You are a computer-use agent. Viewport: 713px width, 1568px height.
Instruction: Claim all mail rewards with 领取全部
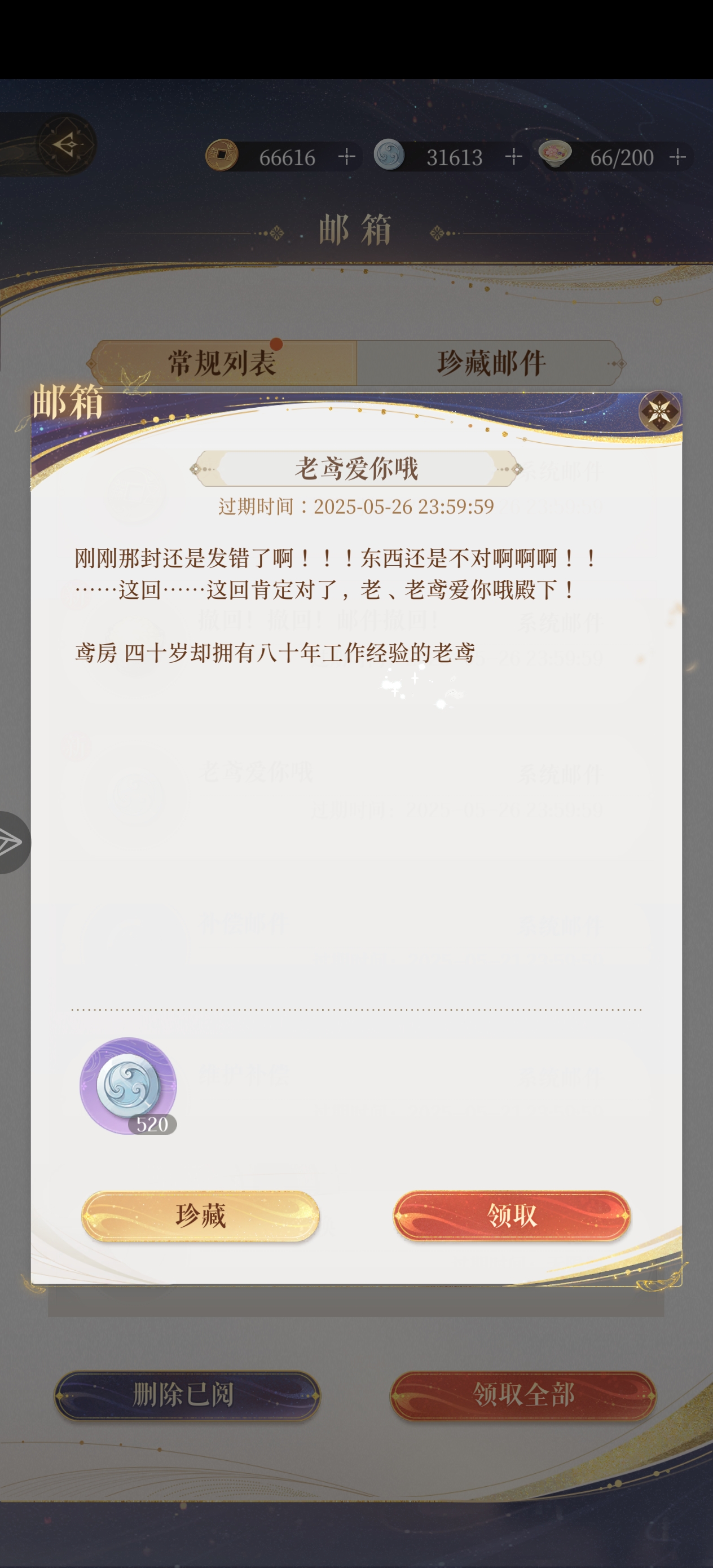pyautogui.click(x=522, y=1394)
